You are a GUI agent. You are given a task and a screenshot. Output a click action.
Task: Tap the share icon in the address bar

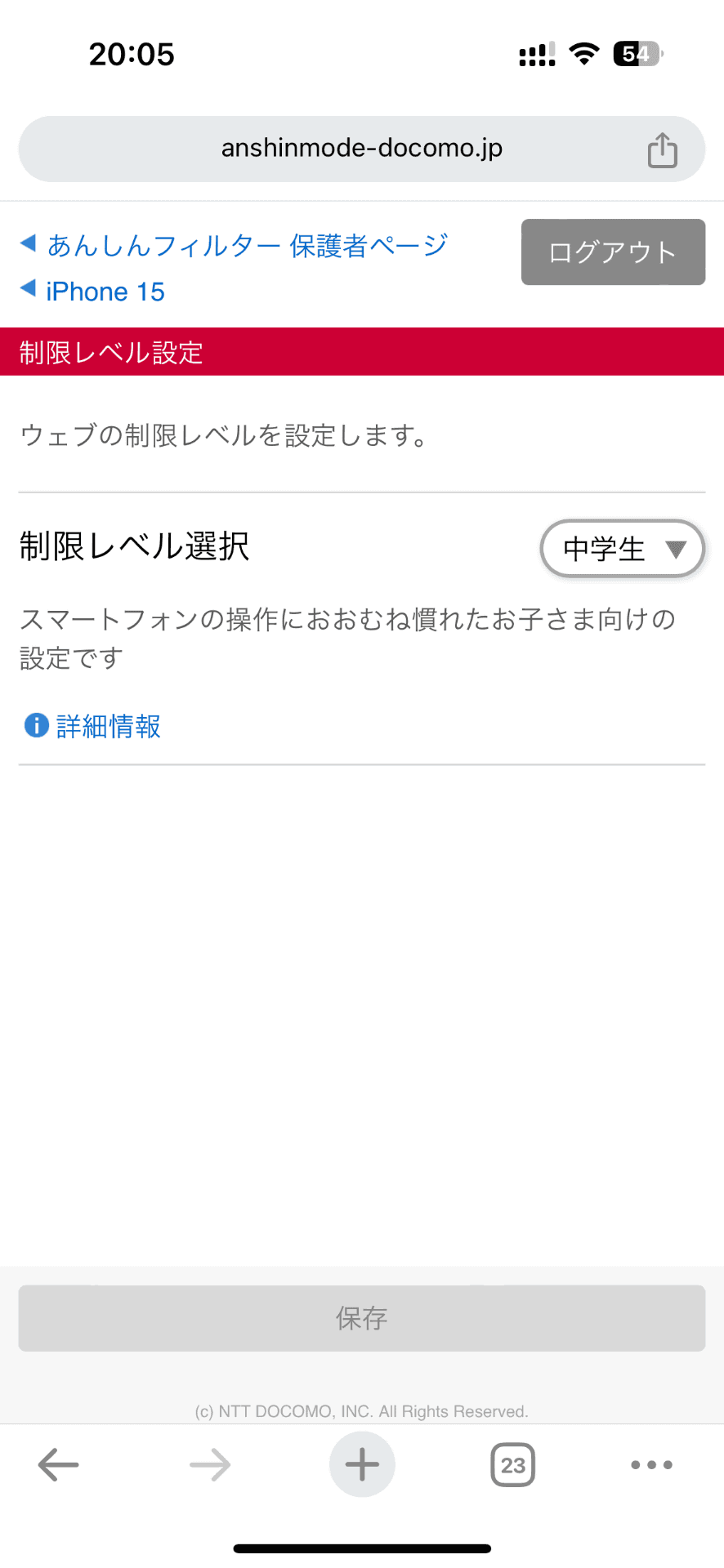[x=661, y=149]
